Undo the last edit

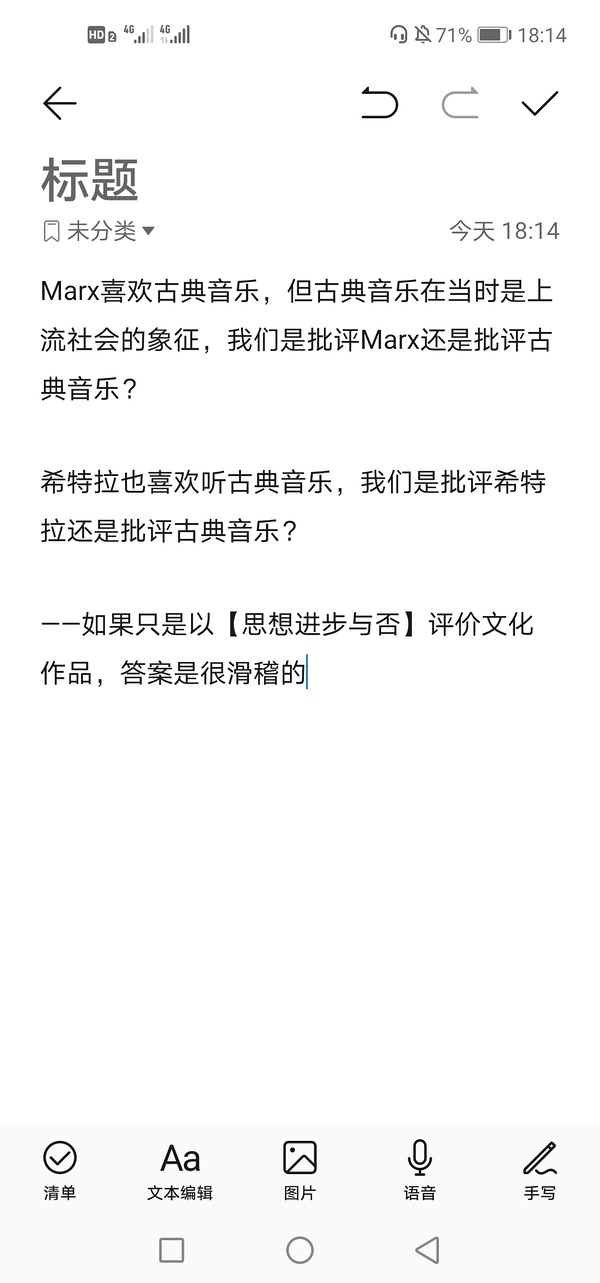(x=379, y=103)
